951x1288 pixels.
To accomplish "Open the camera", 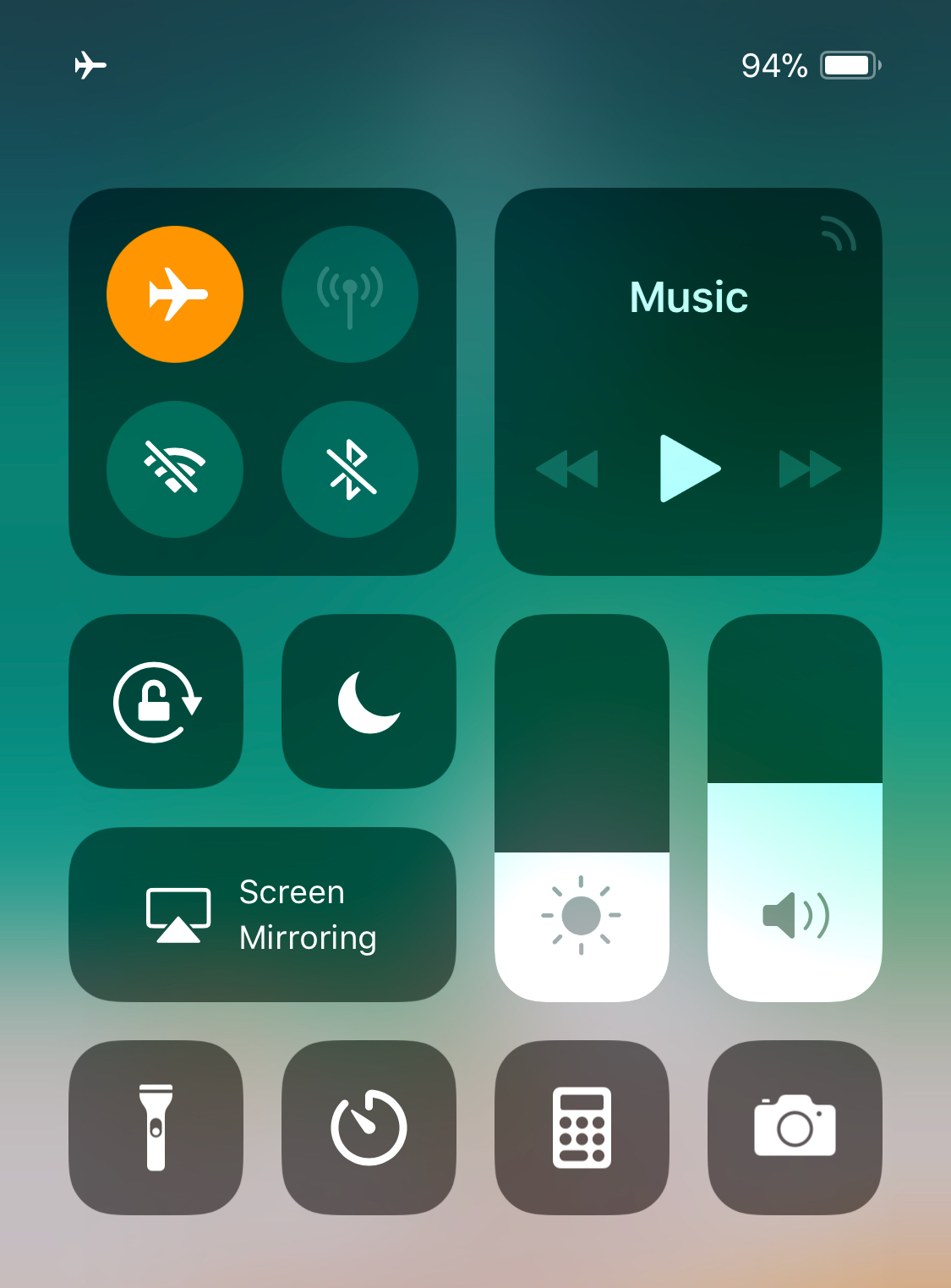I will click(795, 1127).
